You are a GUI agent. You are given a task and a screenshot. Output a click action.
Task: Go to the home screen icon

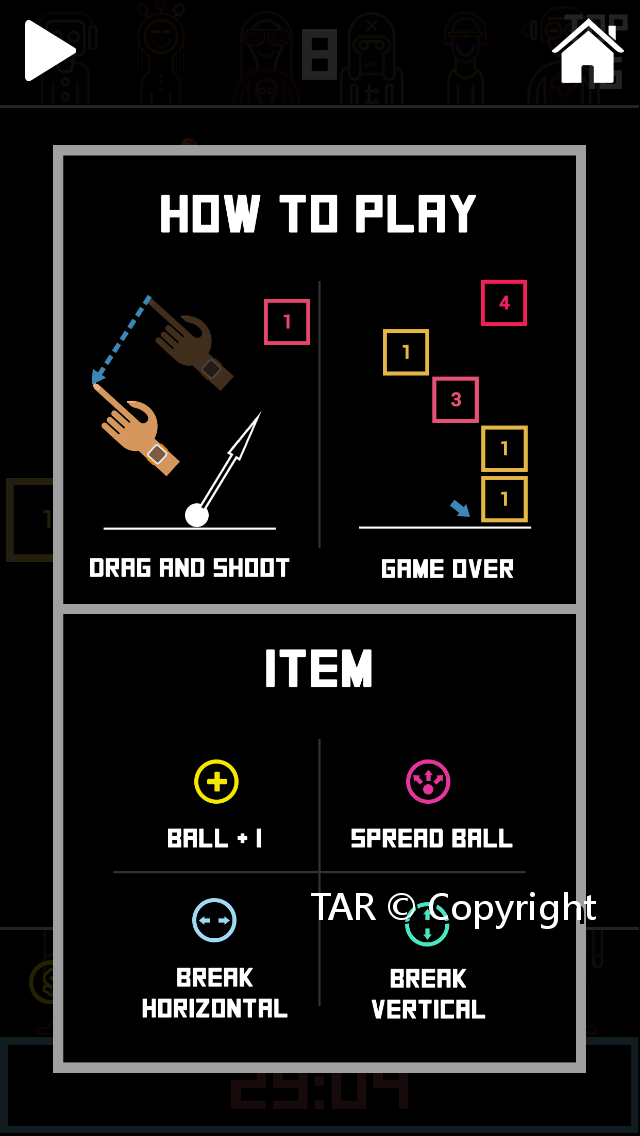tap(587, 52)
